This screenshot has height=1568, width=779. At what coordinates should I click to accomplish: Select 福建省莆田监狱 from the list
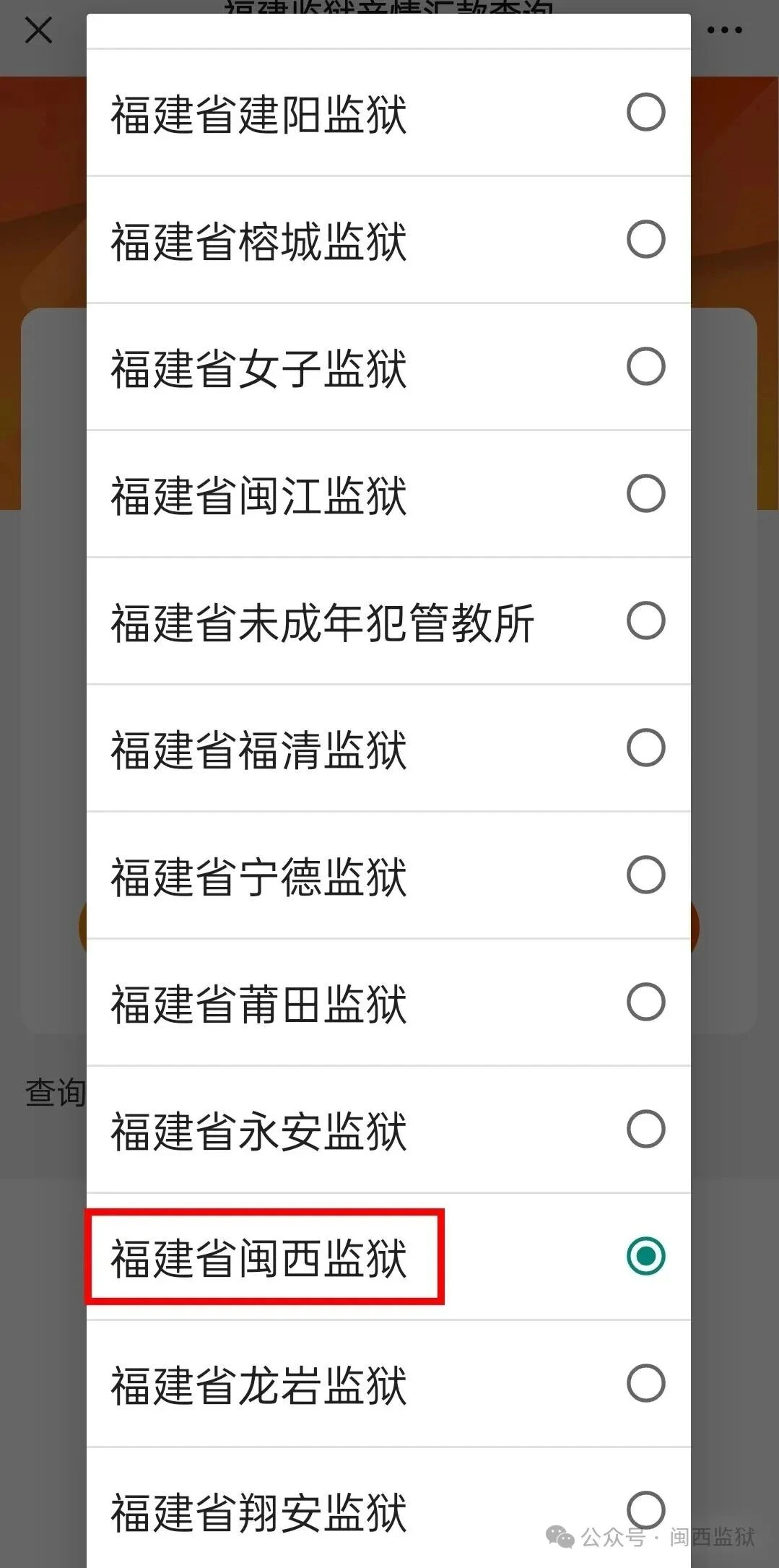click(x=645, y=1002)
